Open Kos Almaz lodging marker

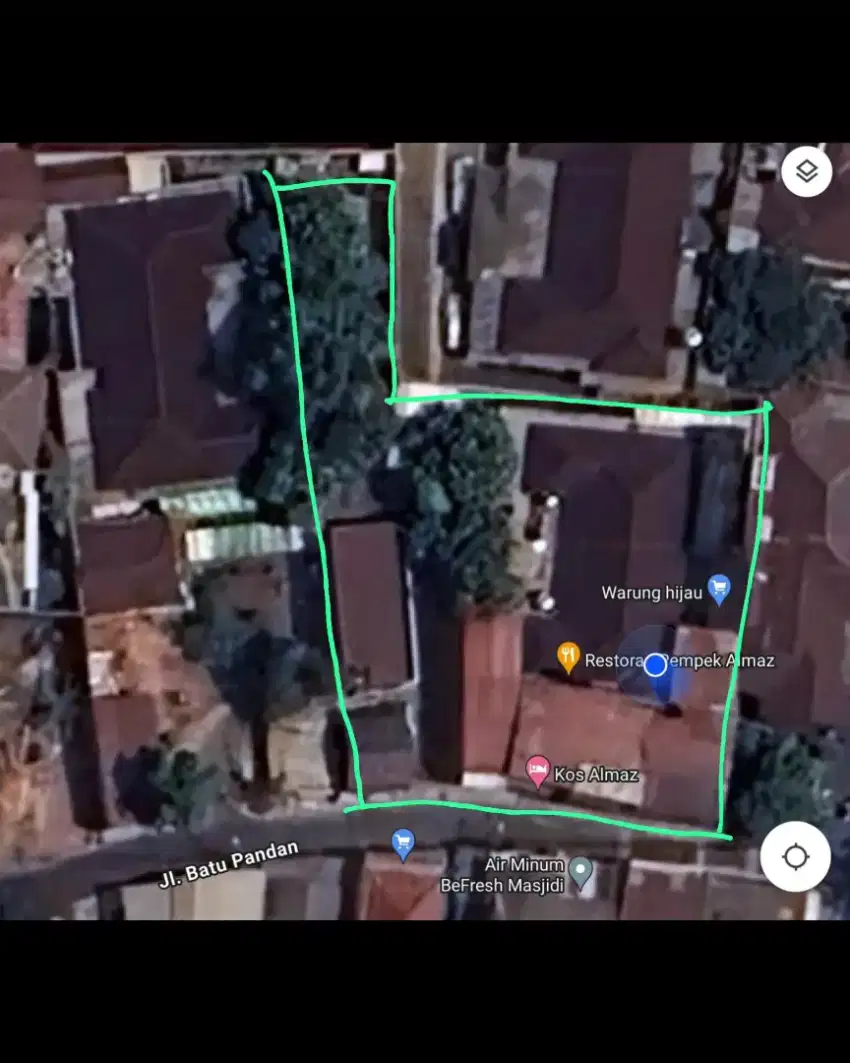[x=538, y=772]
